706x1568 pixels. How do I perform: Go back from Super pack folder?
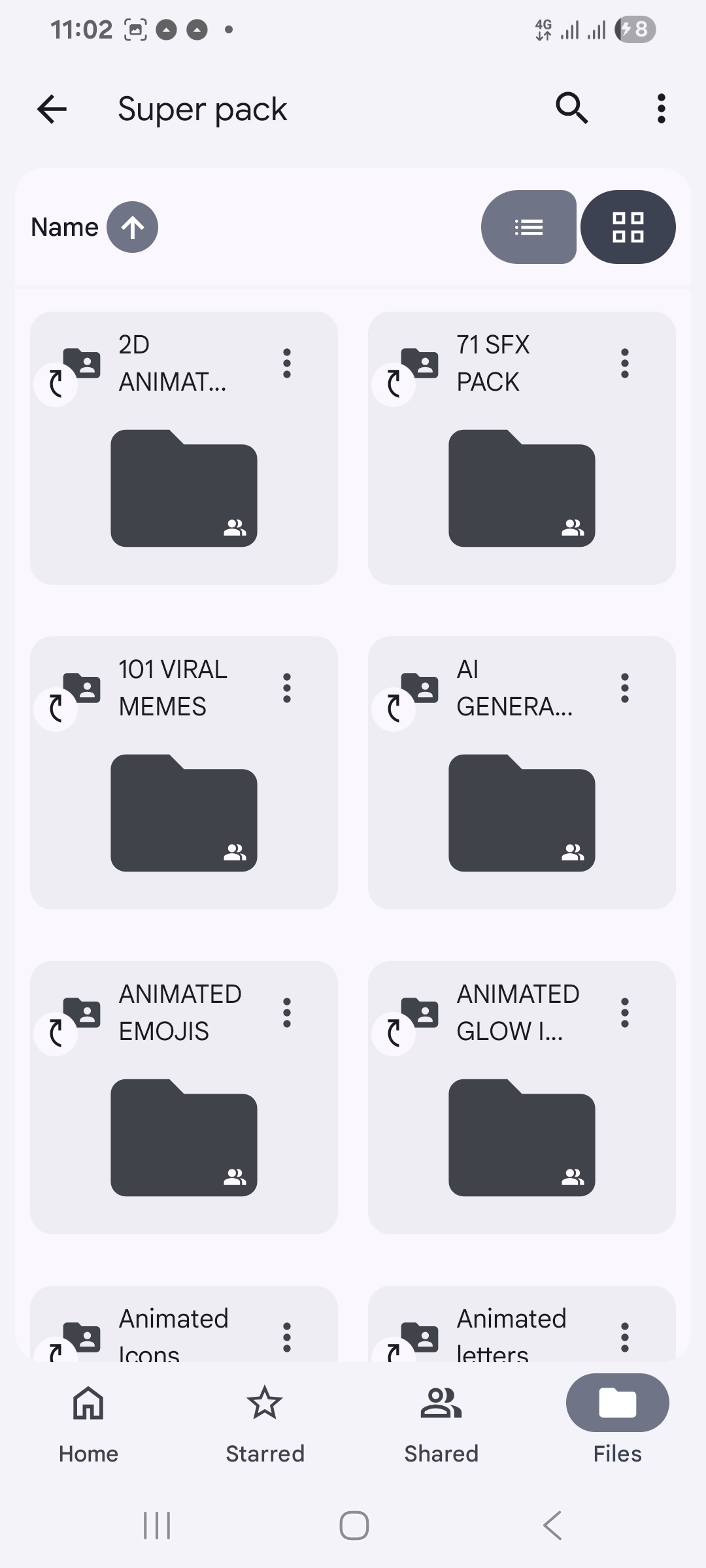point(52,109)
